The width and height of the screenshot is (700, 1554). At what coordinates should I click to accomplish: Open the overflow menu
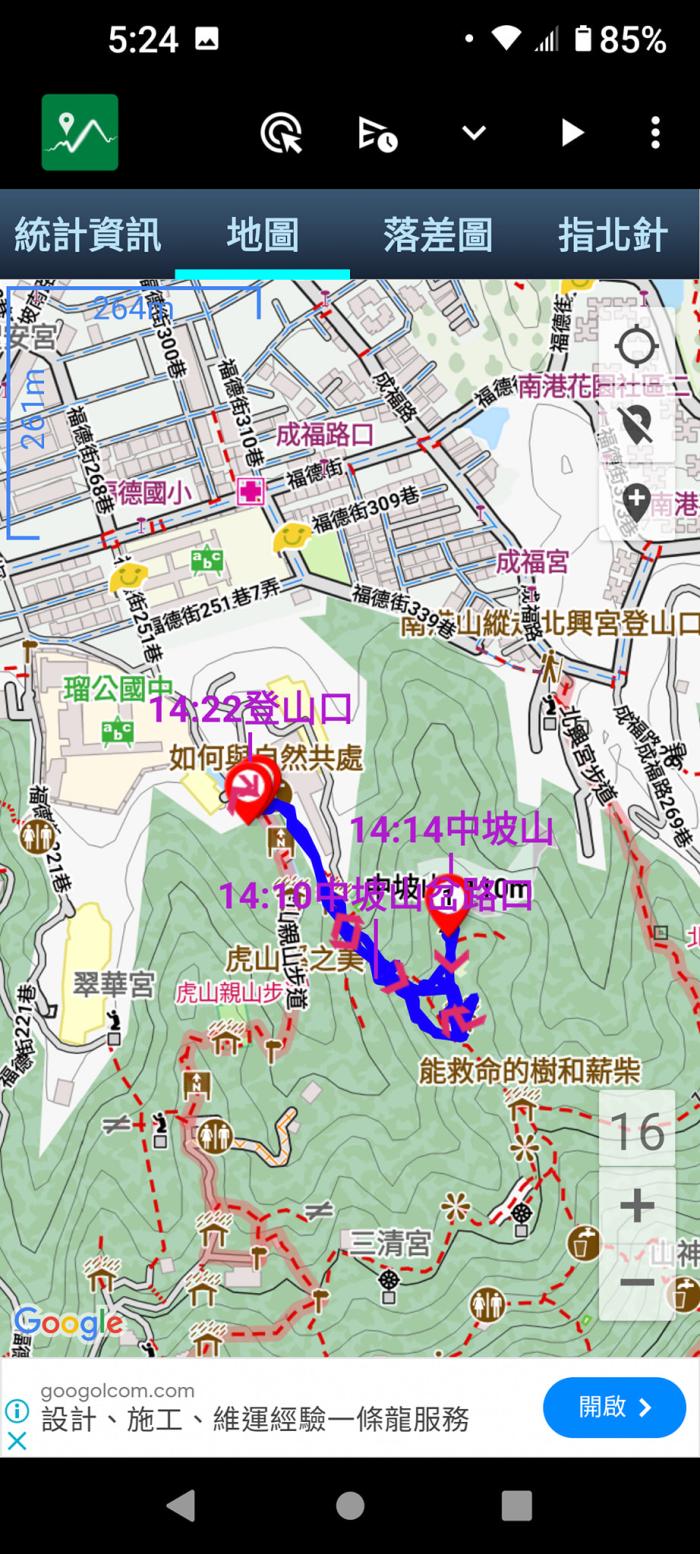click(655, 132)
